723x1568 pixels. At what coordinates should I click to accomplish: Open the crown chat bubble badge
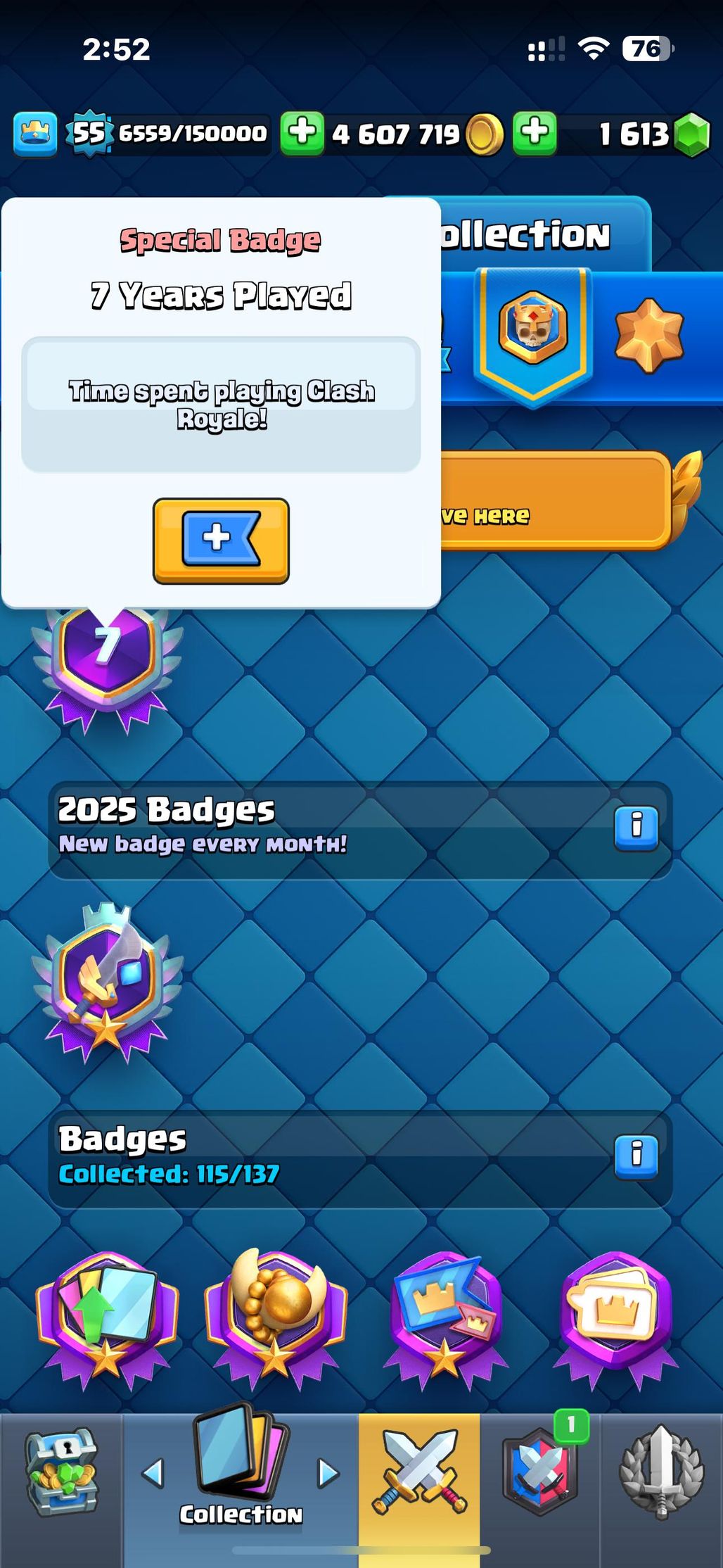click(x=615, y=1315)
